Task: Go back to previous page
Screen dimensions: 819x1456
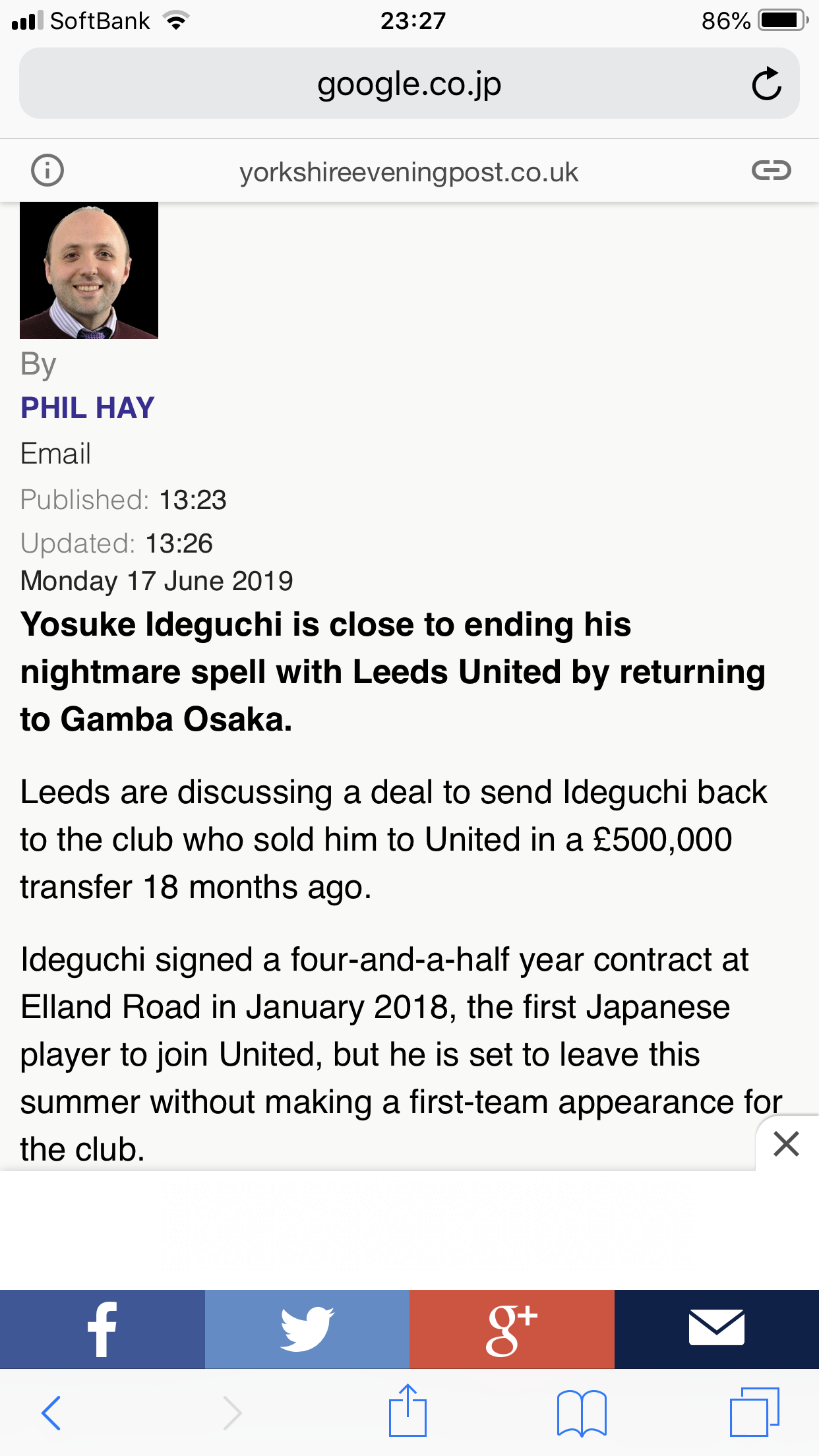Action: pos(51,1412)
